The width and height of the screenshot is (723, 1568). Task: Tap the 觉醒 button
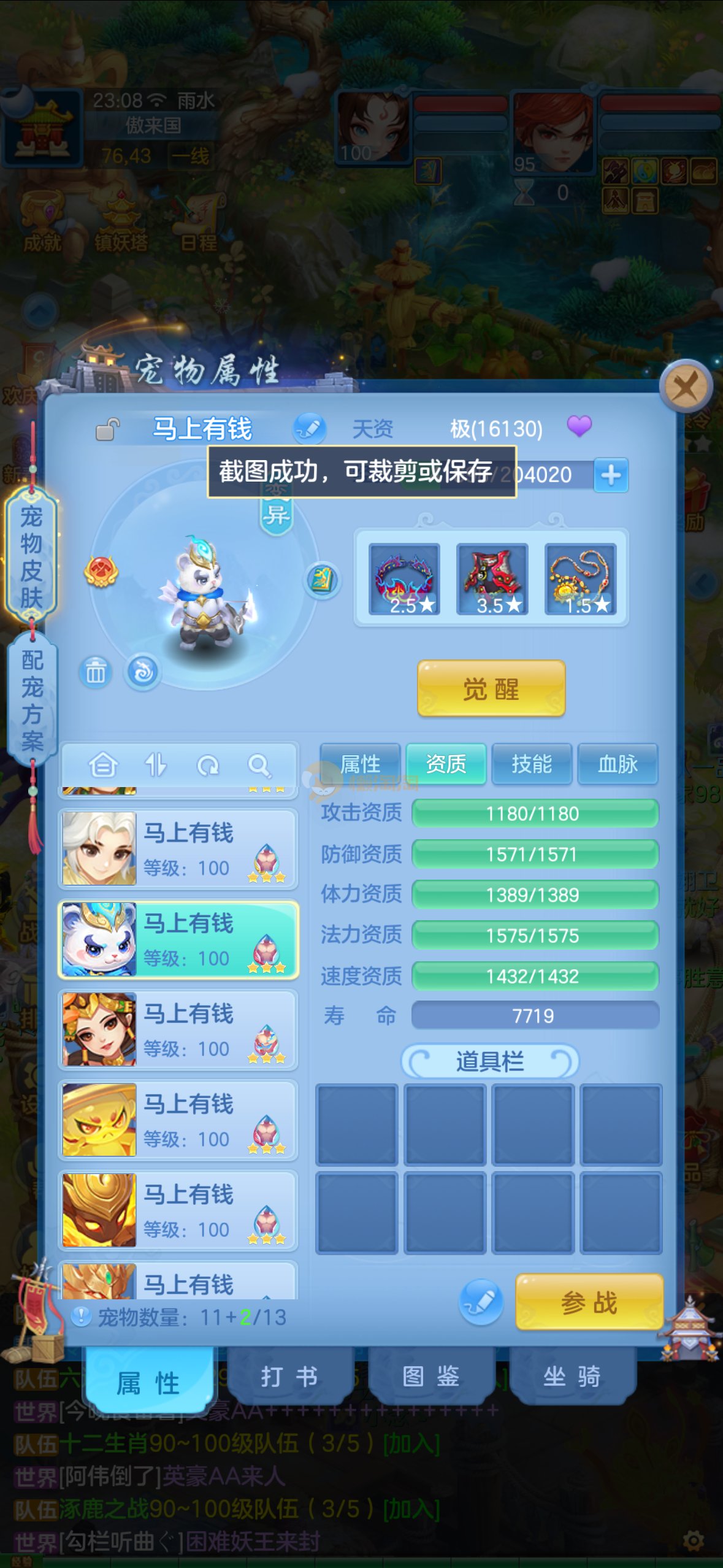(491, 689)
